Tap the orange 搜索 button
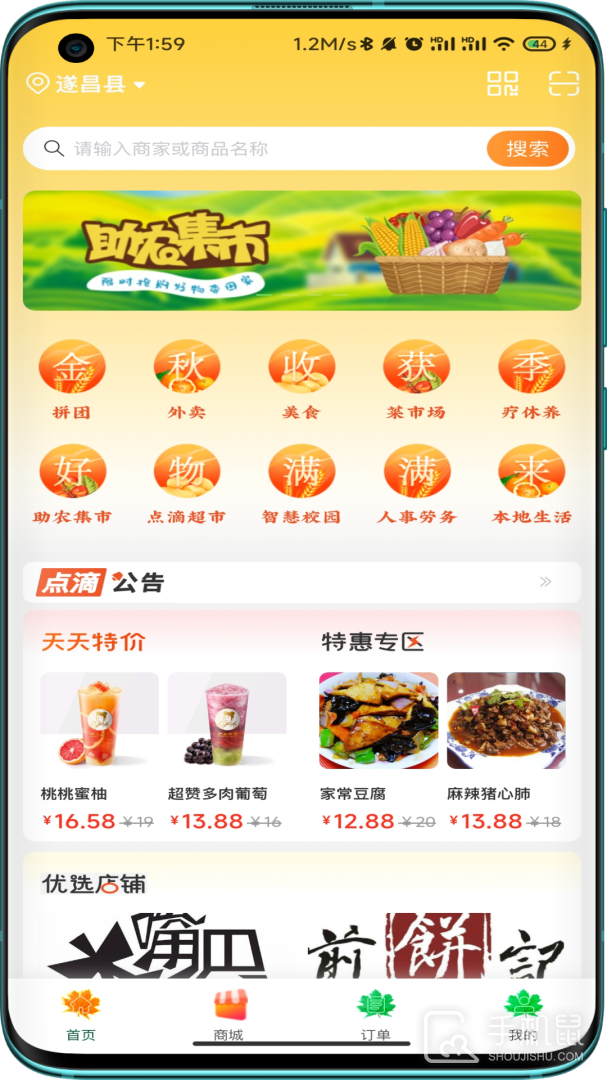607x1080 pixels. point(527,149)
